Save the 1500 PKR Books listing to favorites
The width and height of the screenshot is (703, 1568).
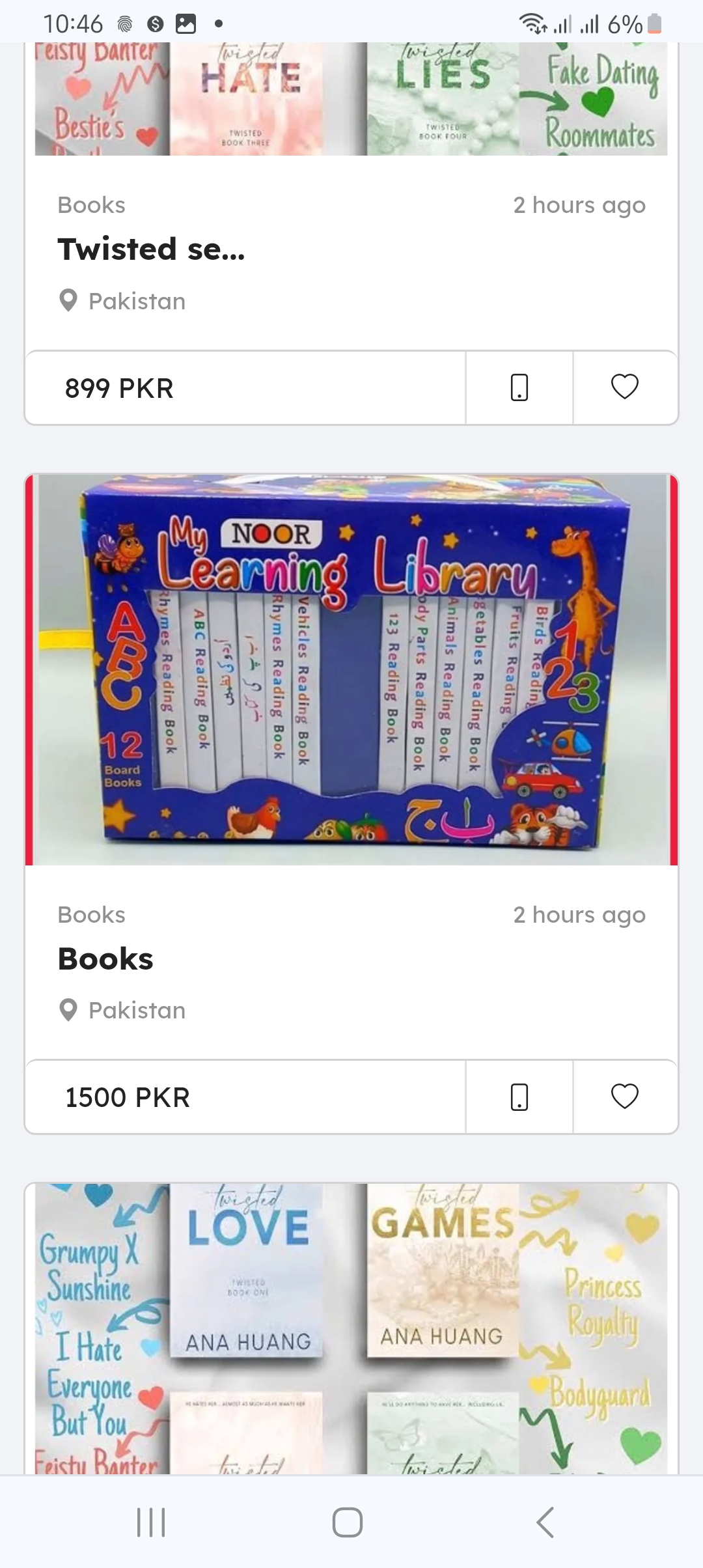tap(624, 1097)
